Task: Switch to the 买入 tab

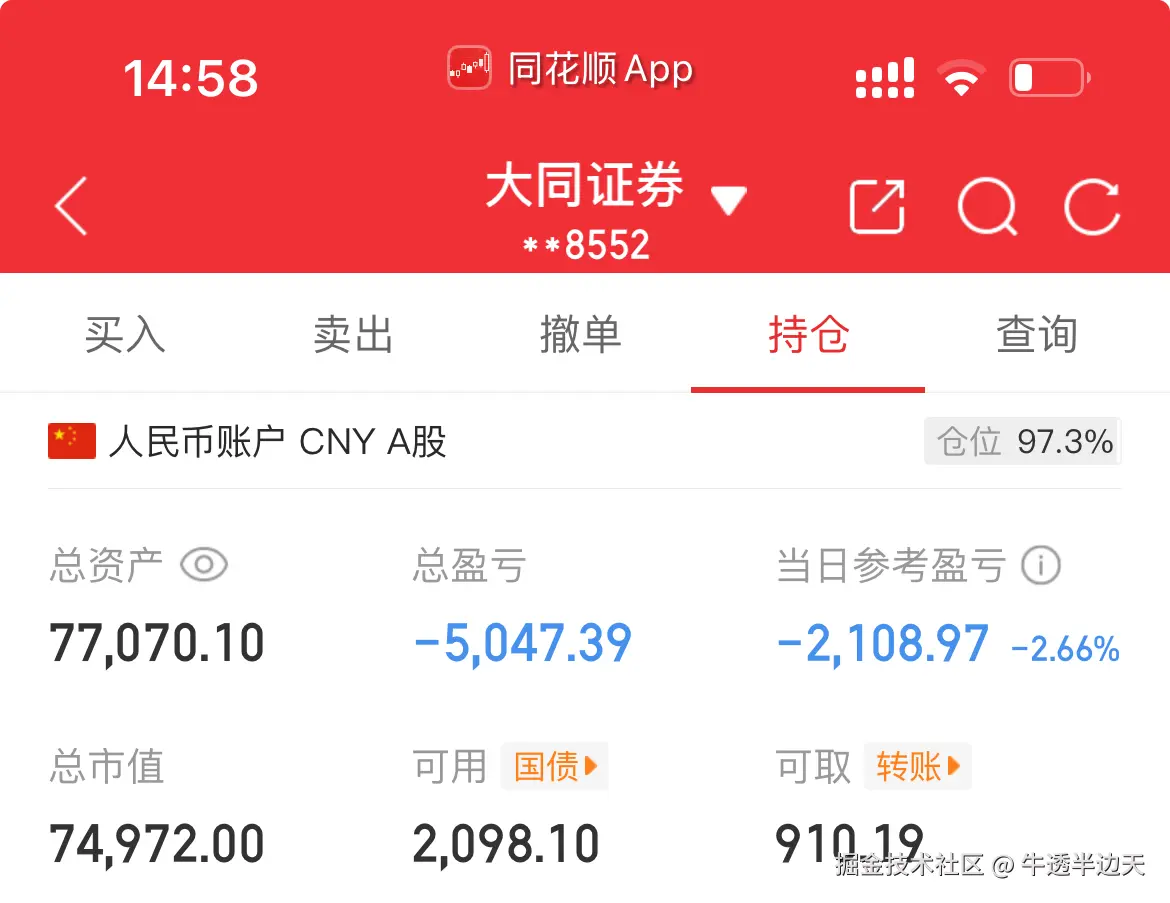Action: [x=124, y=334]
